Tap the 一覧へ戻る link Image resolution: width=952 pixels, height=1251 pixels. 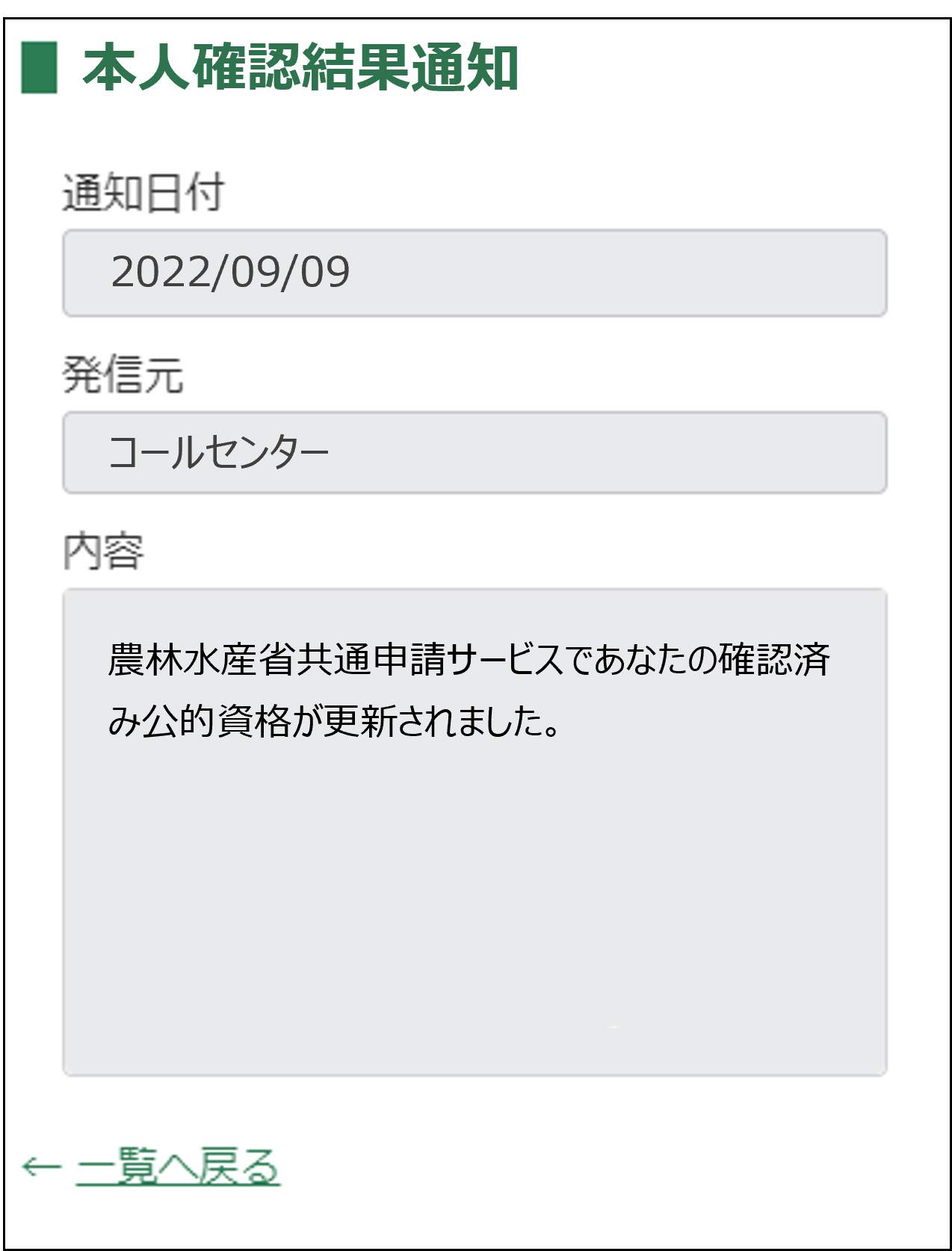177,1167
